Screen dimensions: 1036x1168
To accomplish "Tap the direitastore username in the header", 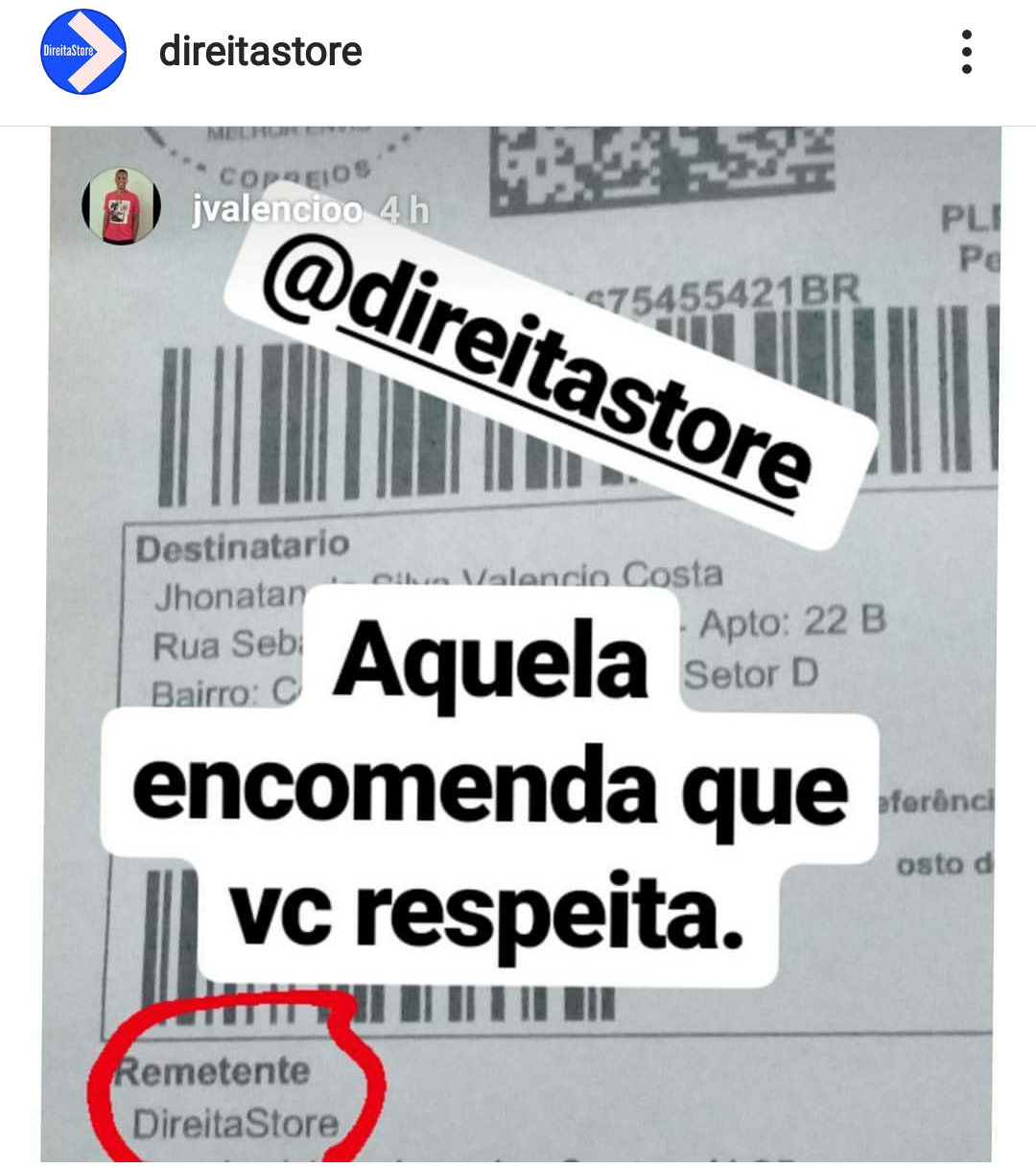I will [260, 52].
